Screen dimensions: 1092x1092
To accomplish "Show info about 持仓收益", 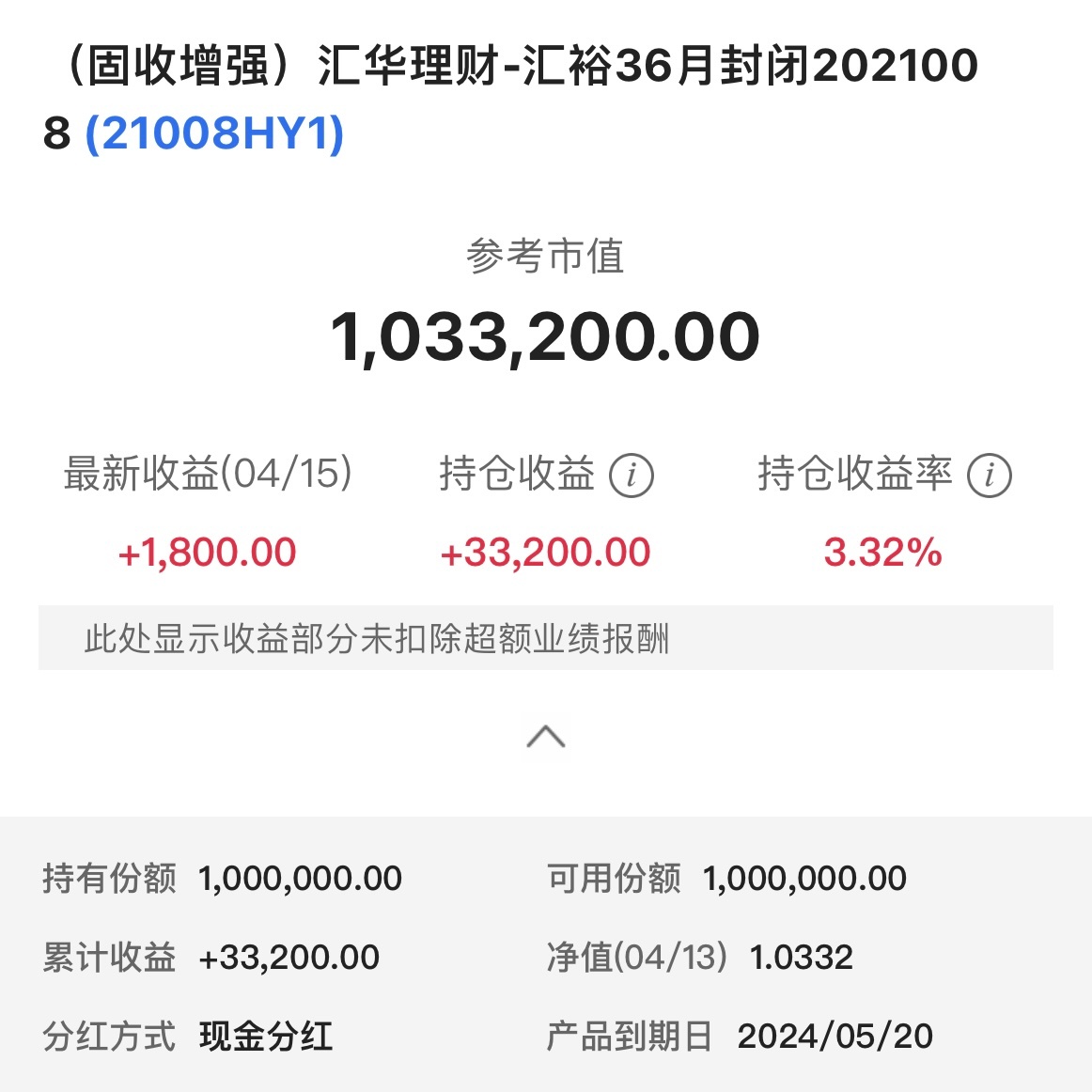I will pyautogui.click(x=632, y=476).
